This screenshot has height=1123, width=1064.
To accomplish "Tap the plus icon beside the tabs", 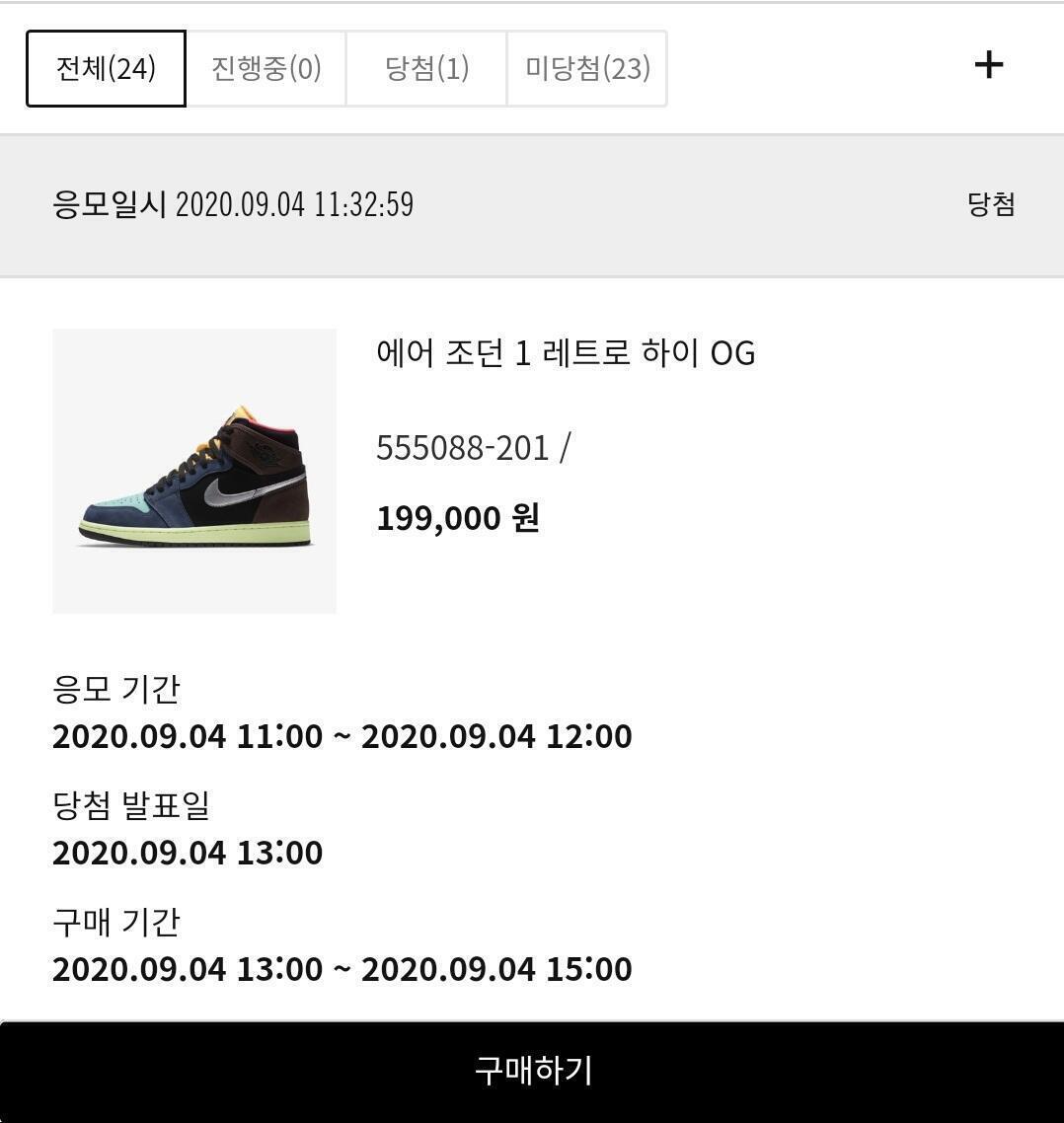I will (988, 65).
